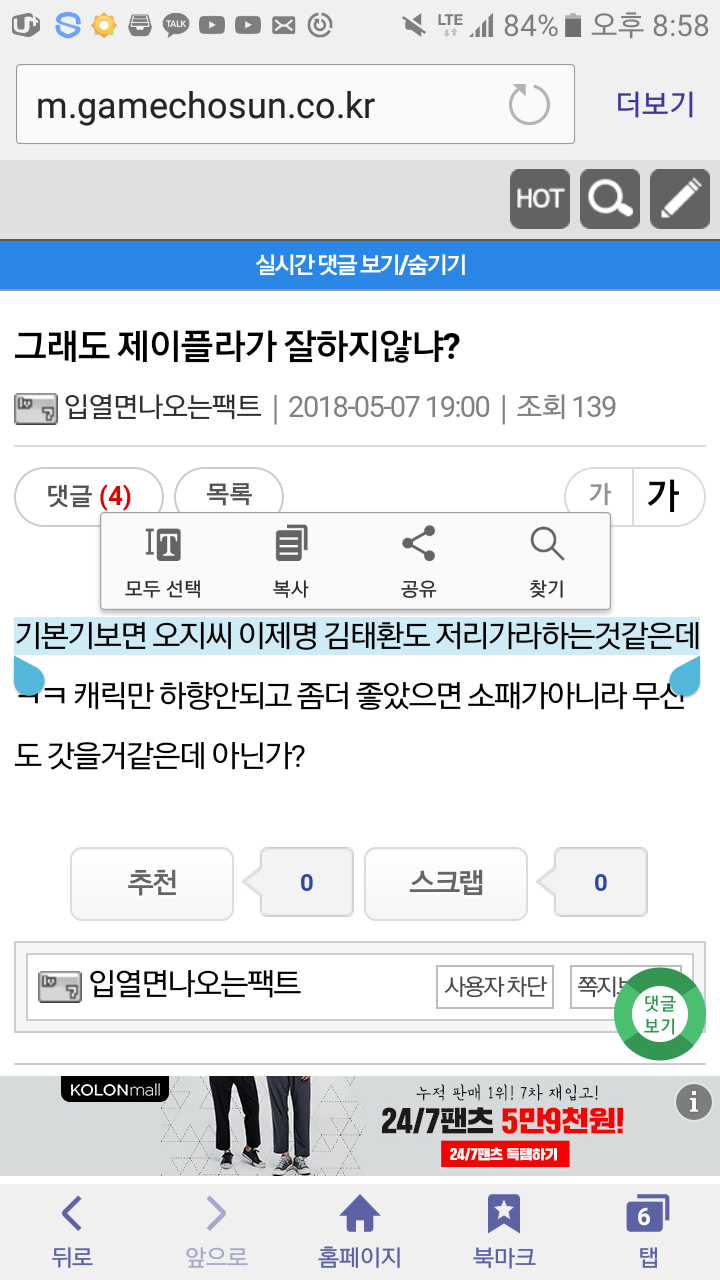Block user via 사용자 차단
720x1280 pixels.
pyautogui.click(x=495, y=987)
